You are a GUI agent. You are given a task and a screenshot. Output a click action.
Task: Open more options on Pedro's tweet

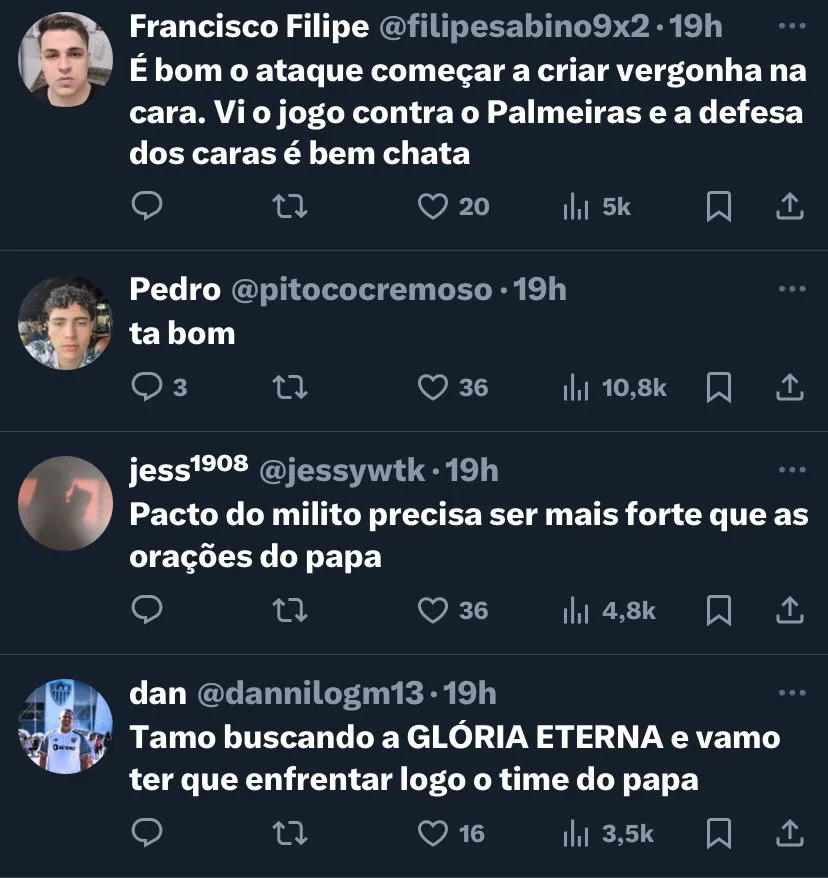pos(791,290)
